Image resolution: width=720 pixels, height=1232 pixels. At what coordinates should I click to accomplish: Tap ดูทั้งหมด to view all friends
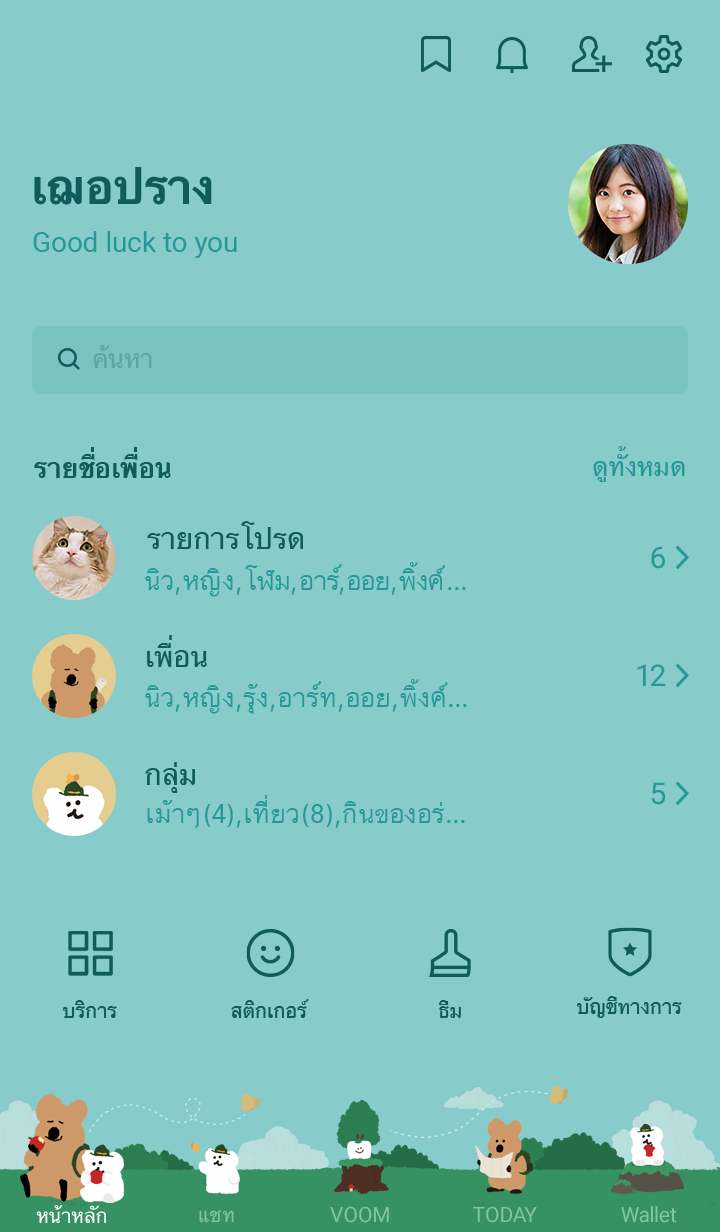(638, 468)
